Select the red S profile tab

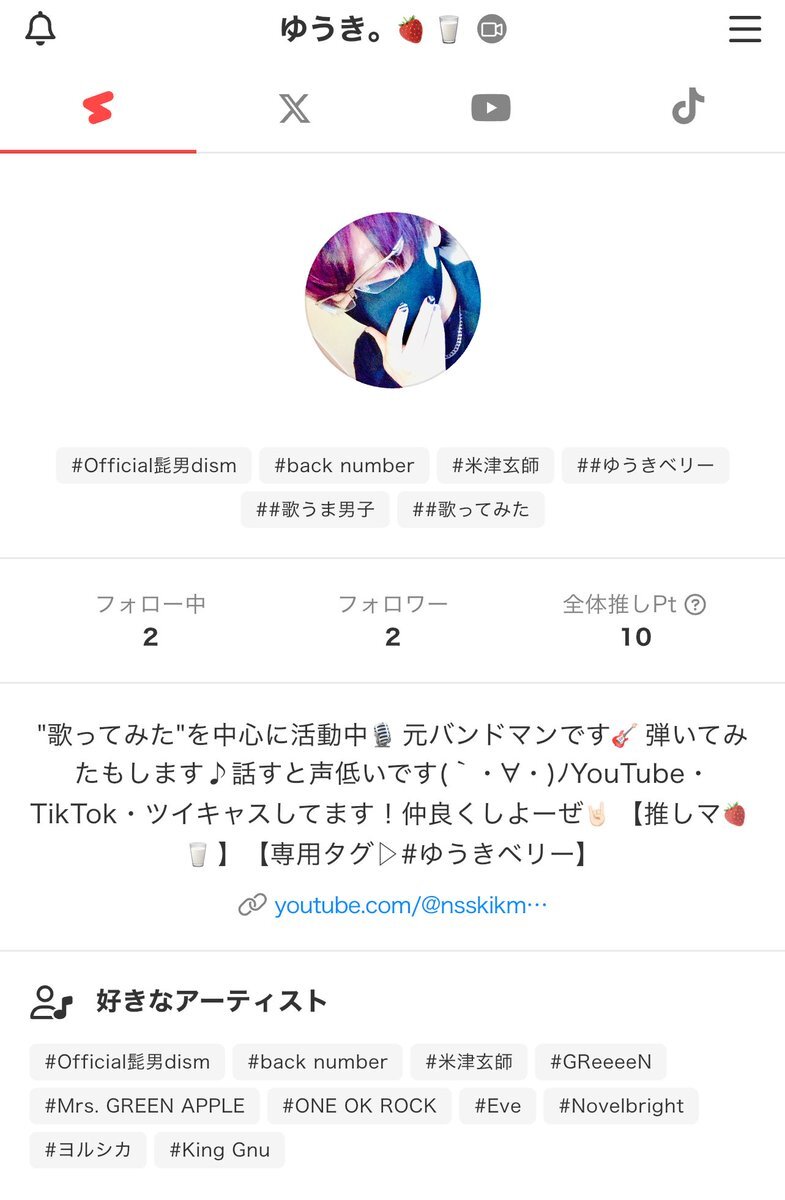click(x=98, y=108)
